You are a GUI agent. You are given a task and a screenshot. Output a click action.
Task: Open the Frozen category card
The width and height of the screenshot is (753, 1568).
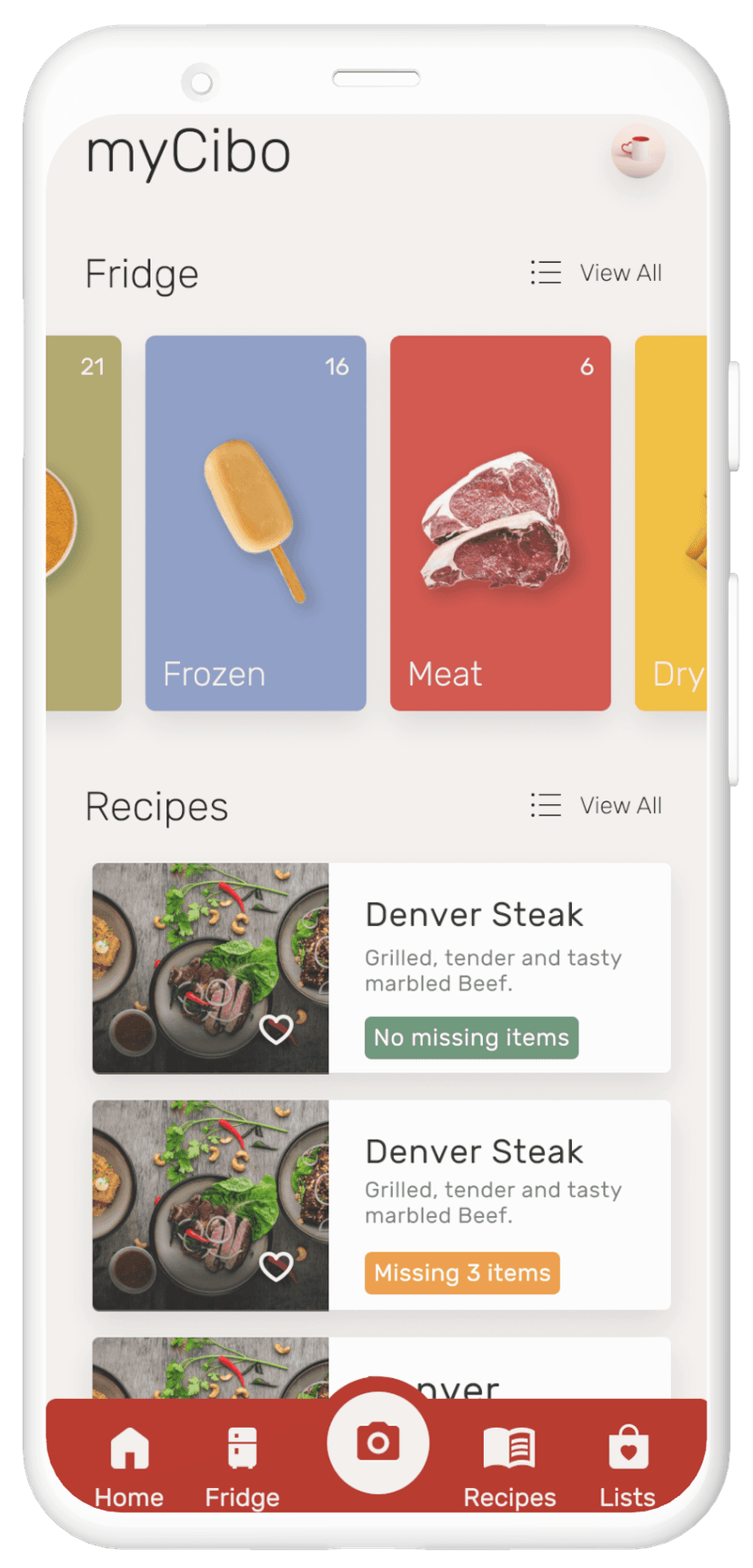256,523
